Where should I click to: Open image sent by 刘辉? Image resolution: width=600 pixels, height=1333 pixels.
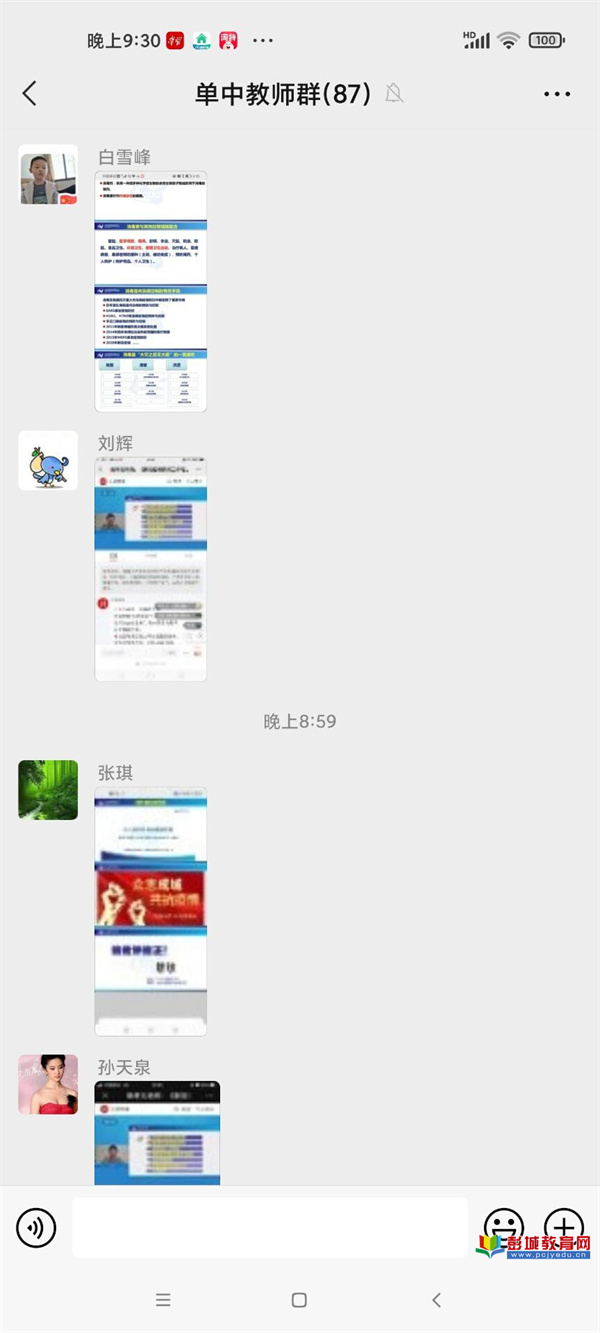tap(150, 569)
